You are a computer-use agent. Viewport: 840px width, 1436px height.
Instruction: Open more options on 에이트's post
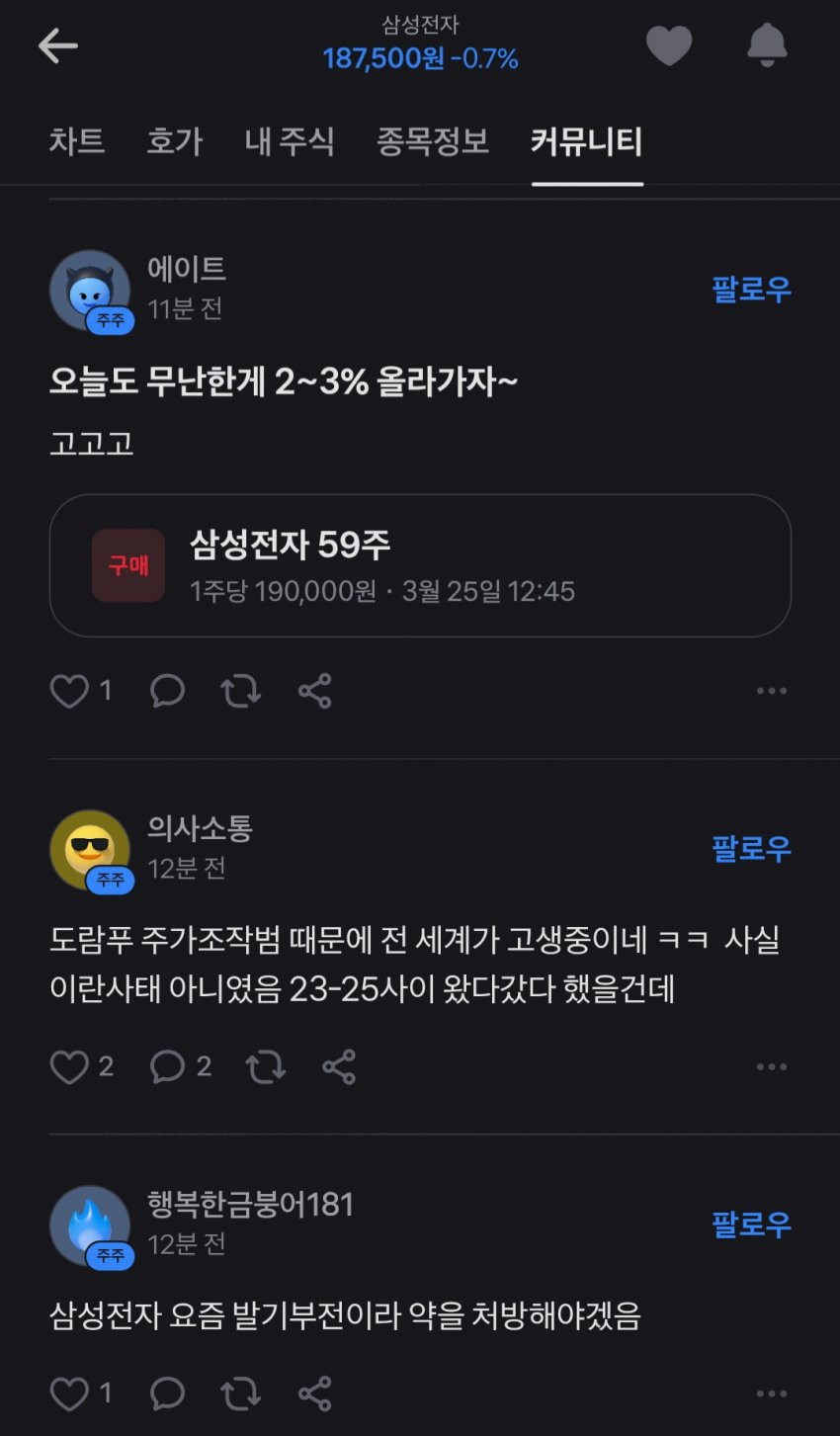click(x=771, y=691)
